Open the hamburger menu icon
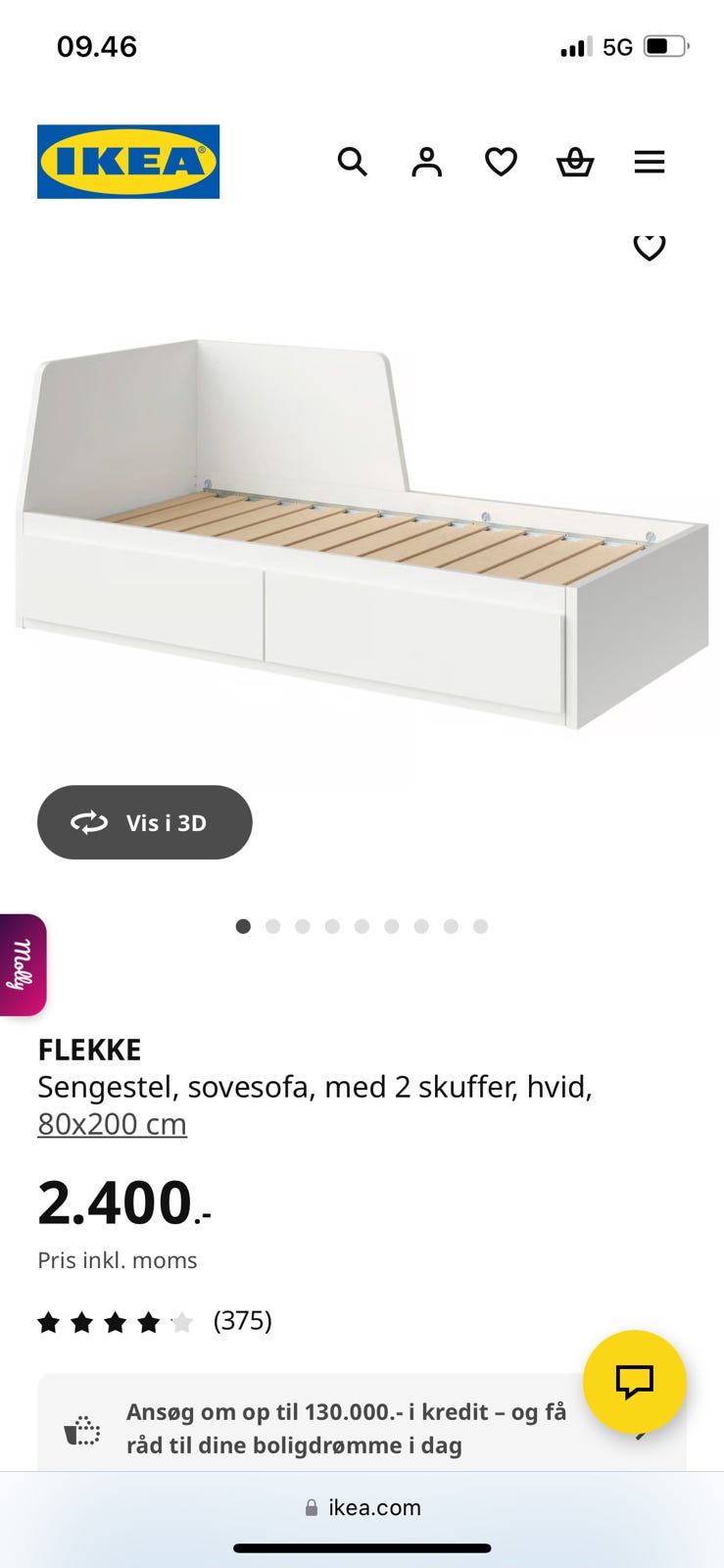This screenshot has height=1568, width=724. [650, 162]
